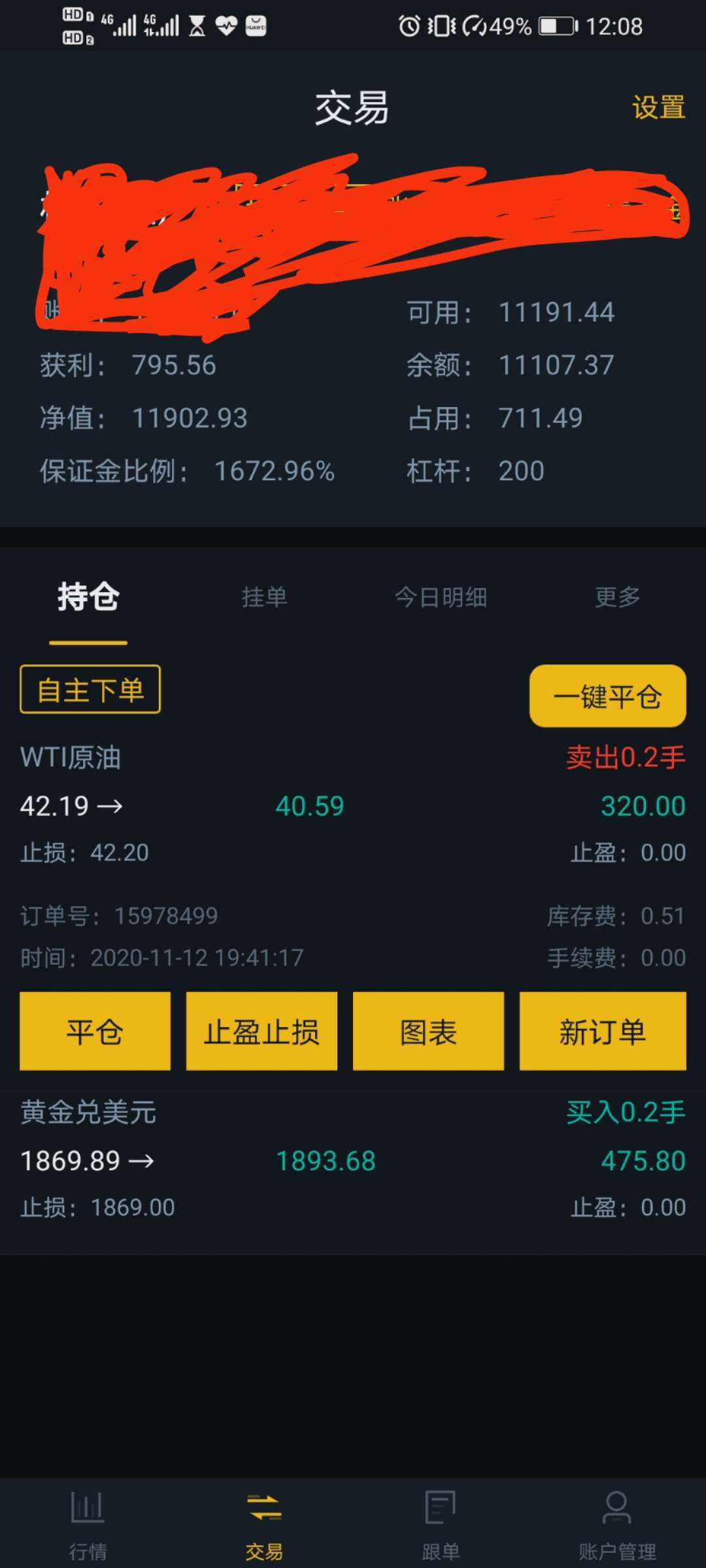The image size is (706, 1568).
Task: Create a 新订单 for WTI原油
Action: click(x=602, y=1032)
